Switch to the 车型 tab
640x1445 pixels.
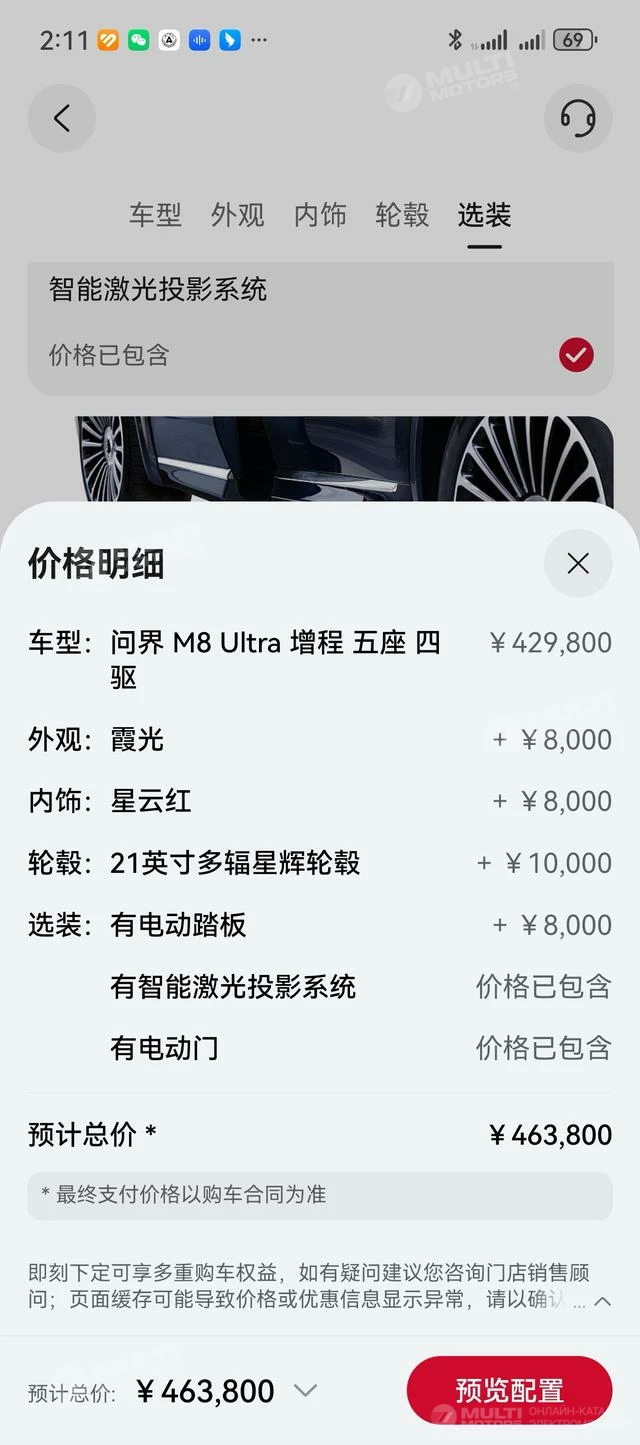(155, 214)
